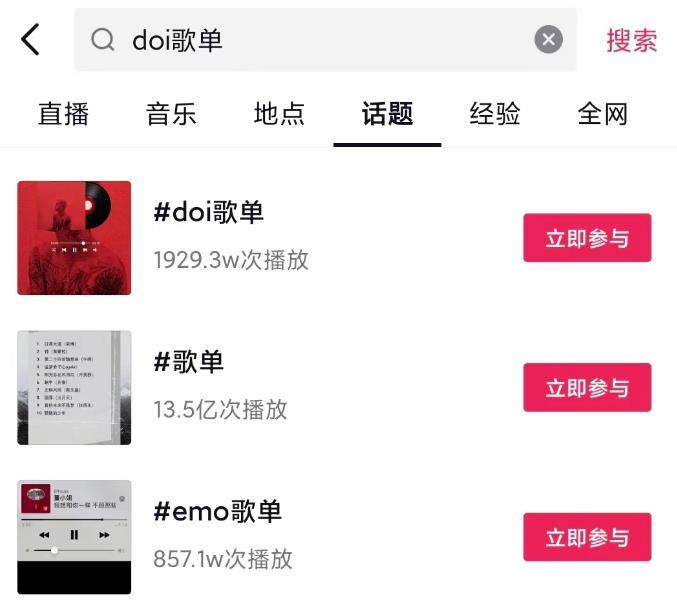The image size is (677, 607).
Task: Open the #歌单 topic
Action: 189,362
